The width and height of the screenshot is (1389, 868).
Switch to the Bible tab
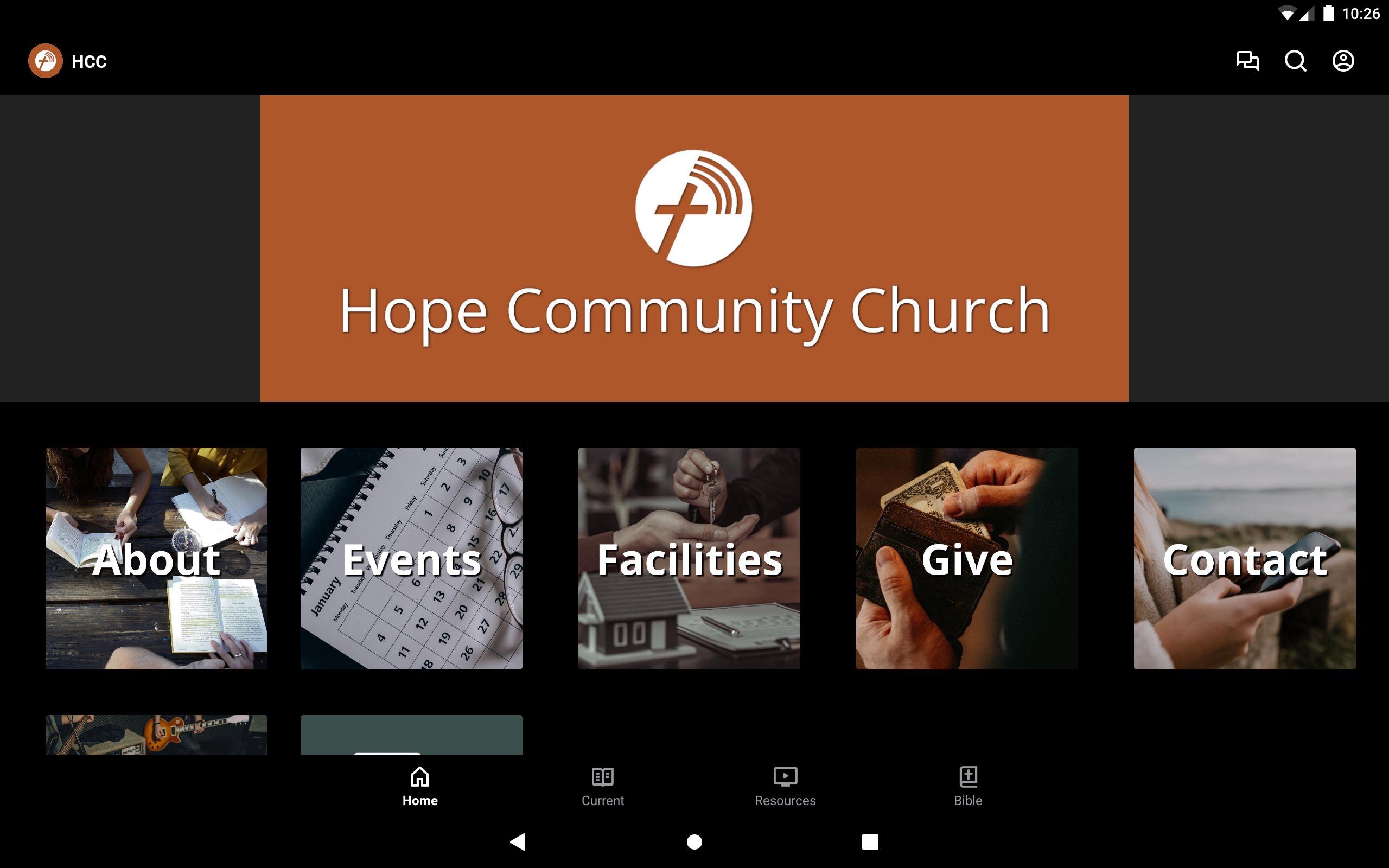click(x=968, y=787)
